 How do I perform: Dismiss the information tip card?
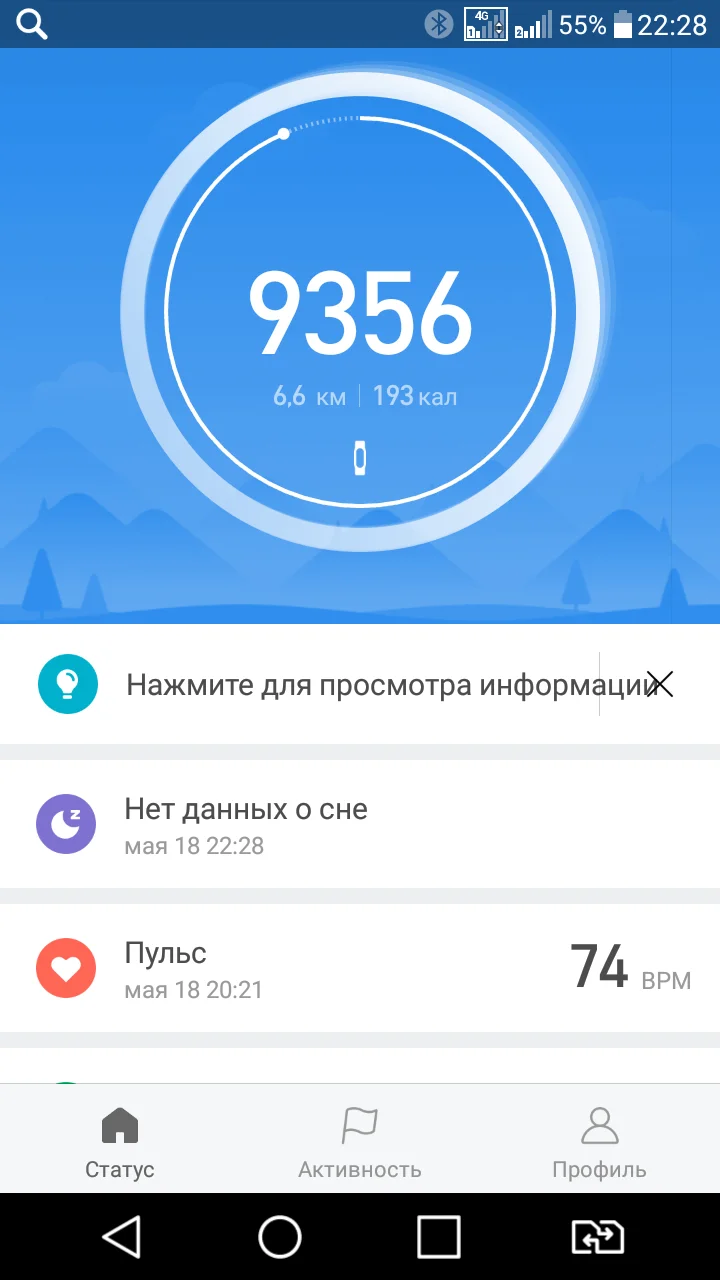click(x=661, y=684)
